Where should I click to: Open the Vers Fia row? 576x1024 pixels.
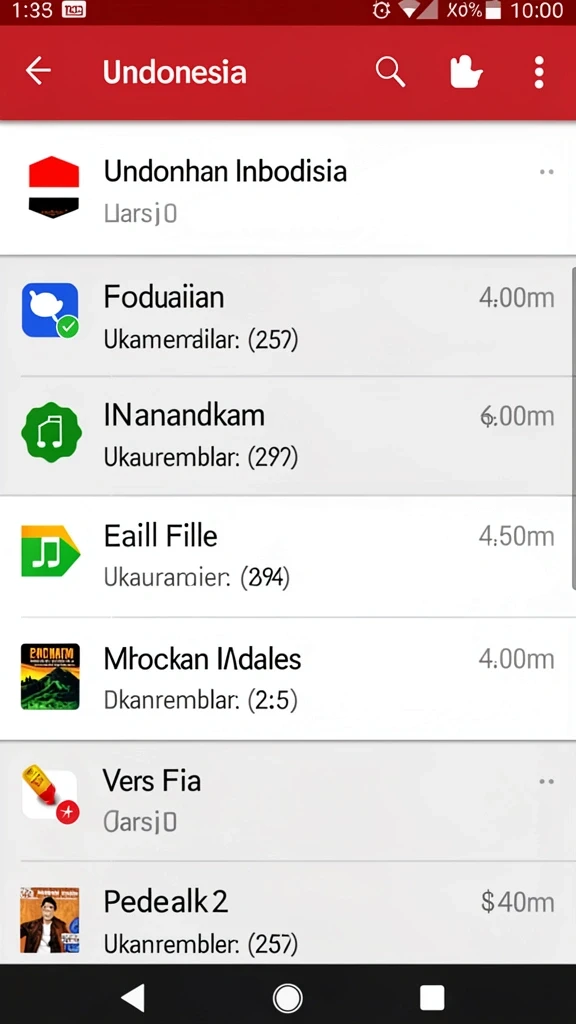tap(288, 801)
